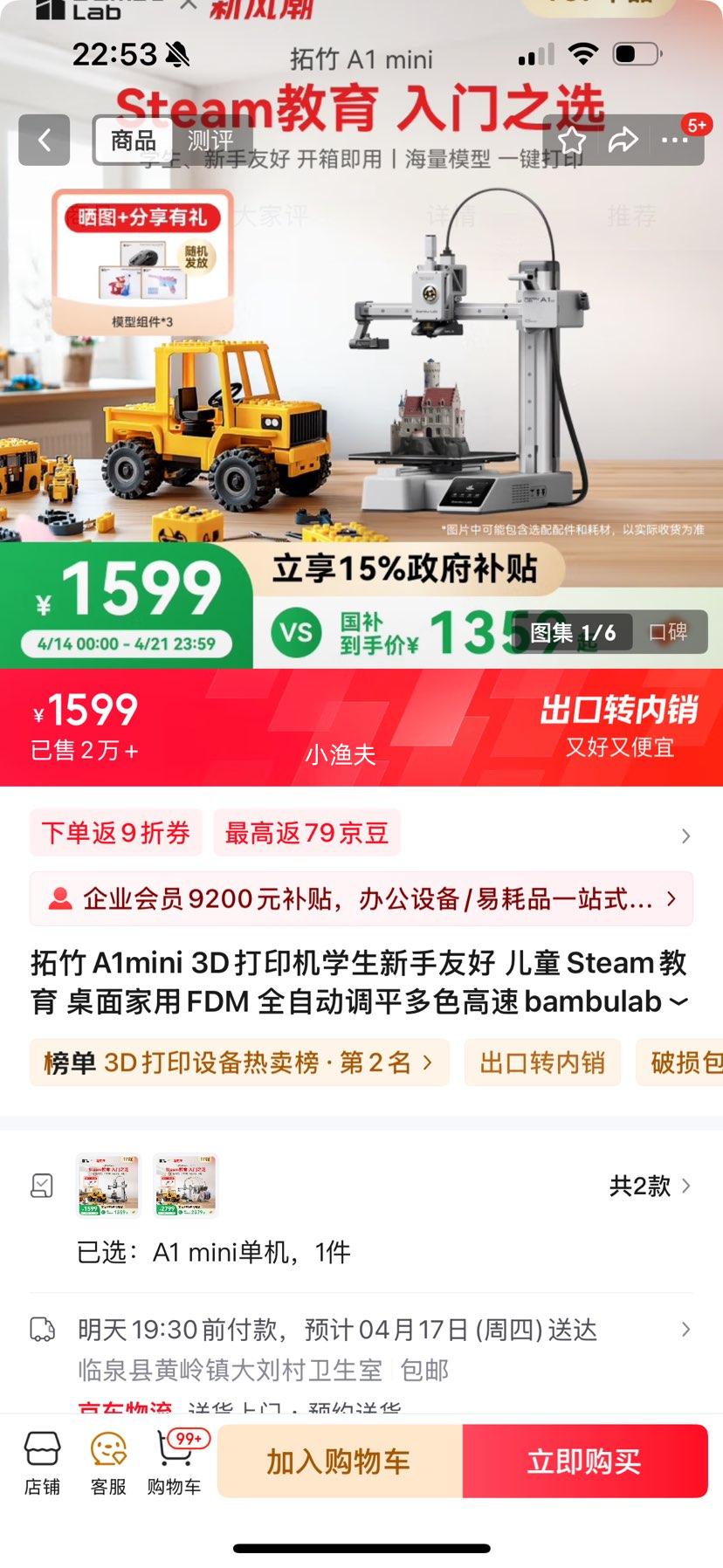Image resolution: width=723 pixels, height=1568 pixels.
Task: Open the three-dot overflow menu
Action: 674,140
